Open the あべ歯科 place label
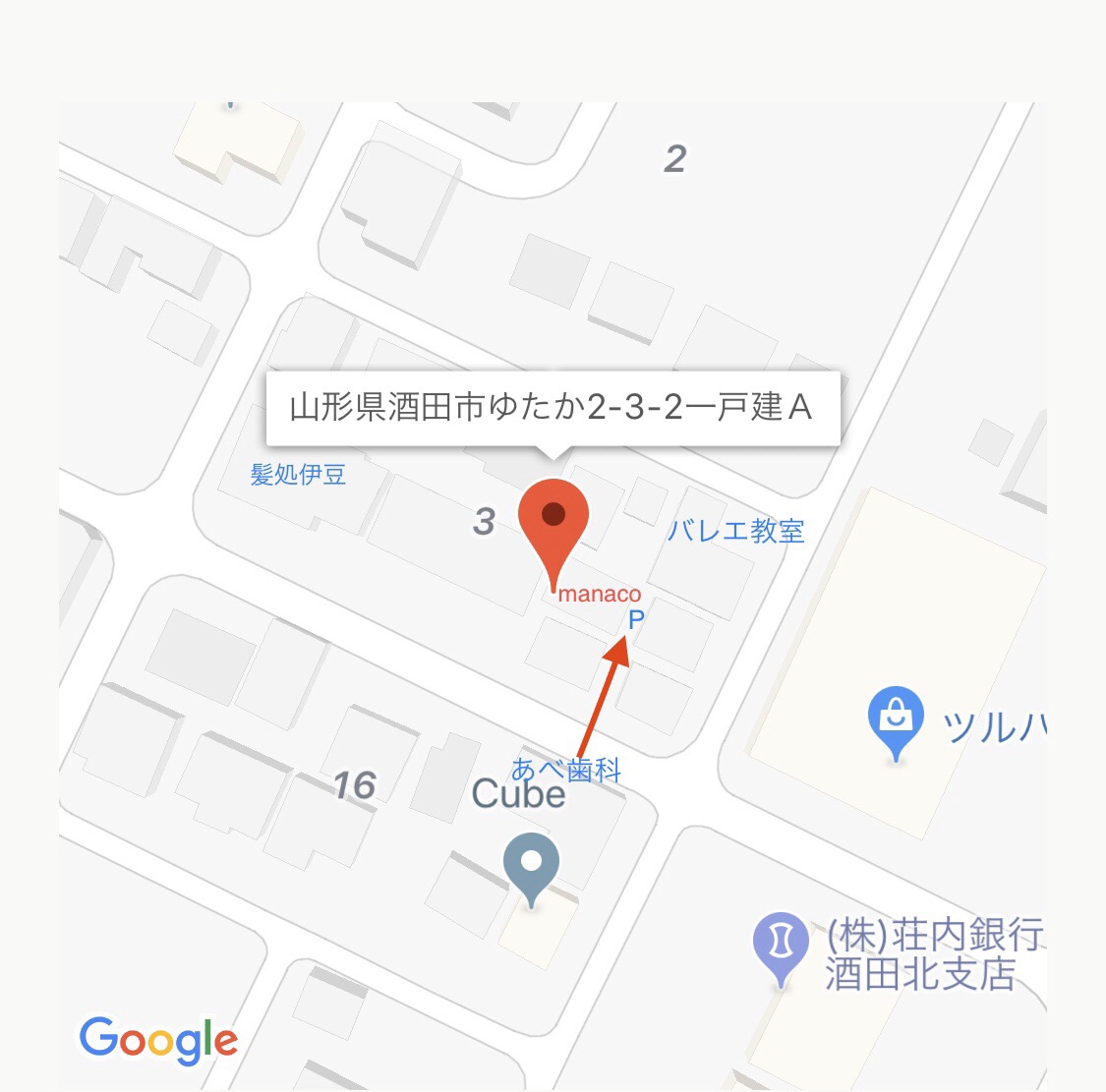Image resolution: width=1106 pixels, height=1092 pixels. (566, 769)
